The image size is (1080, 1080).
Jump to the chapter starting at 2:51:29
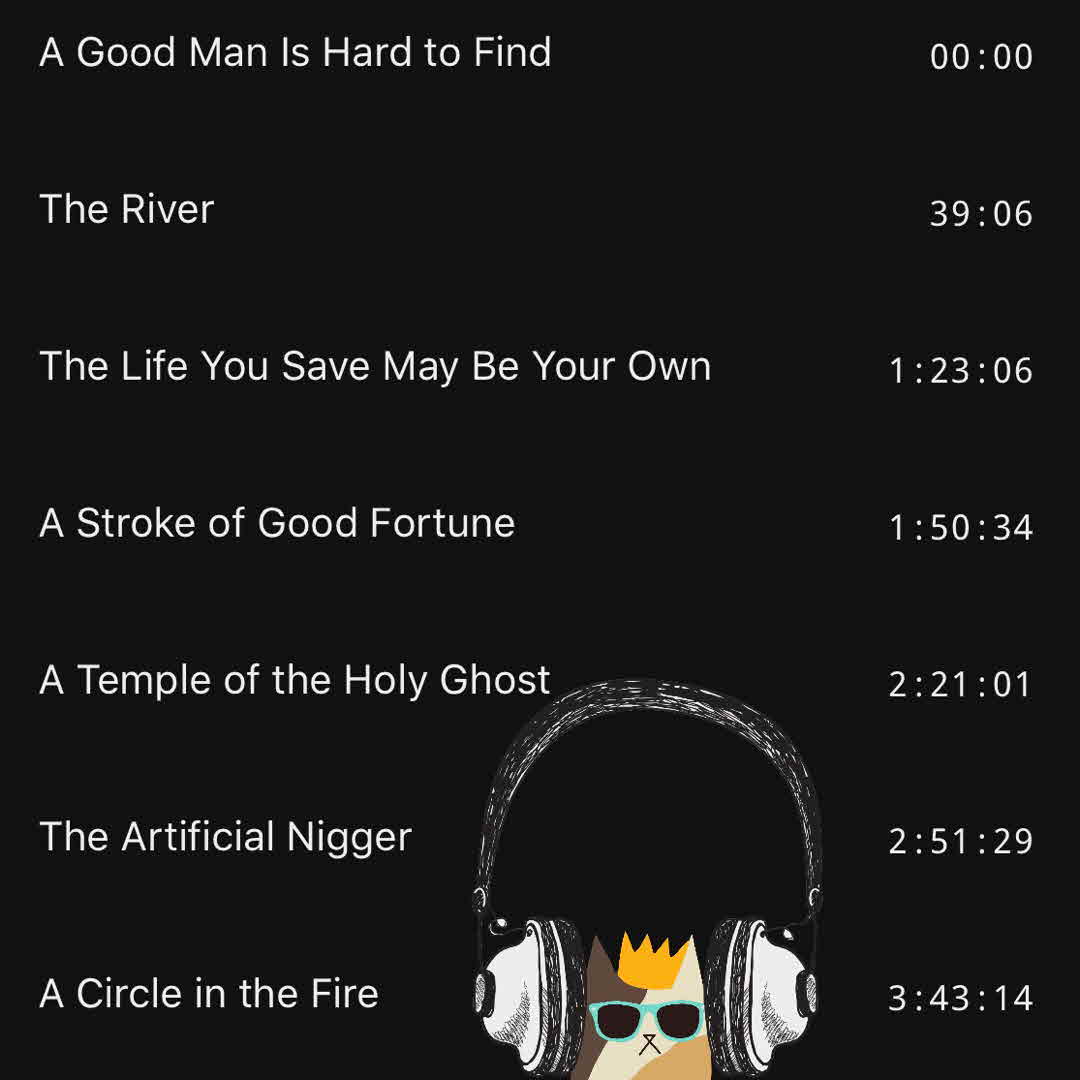226,838
